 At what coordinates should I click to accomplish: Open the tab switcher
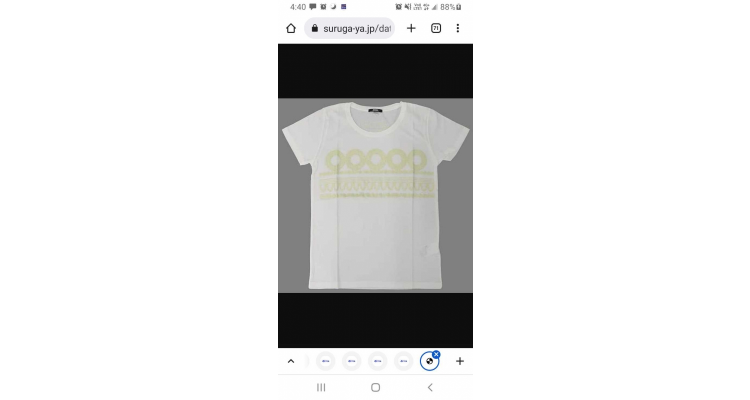pos(436,28)
